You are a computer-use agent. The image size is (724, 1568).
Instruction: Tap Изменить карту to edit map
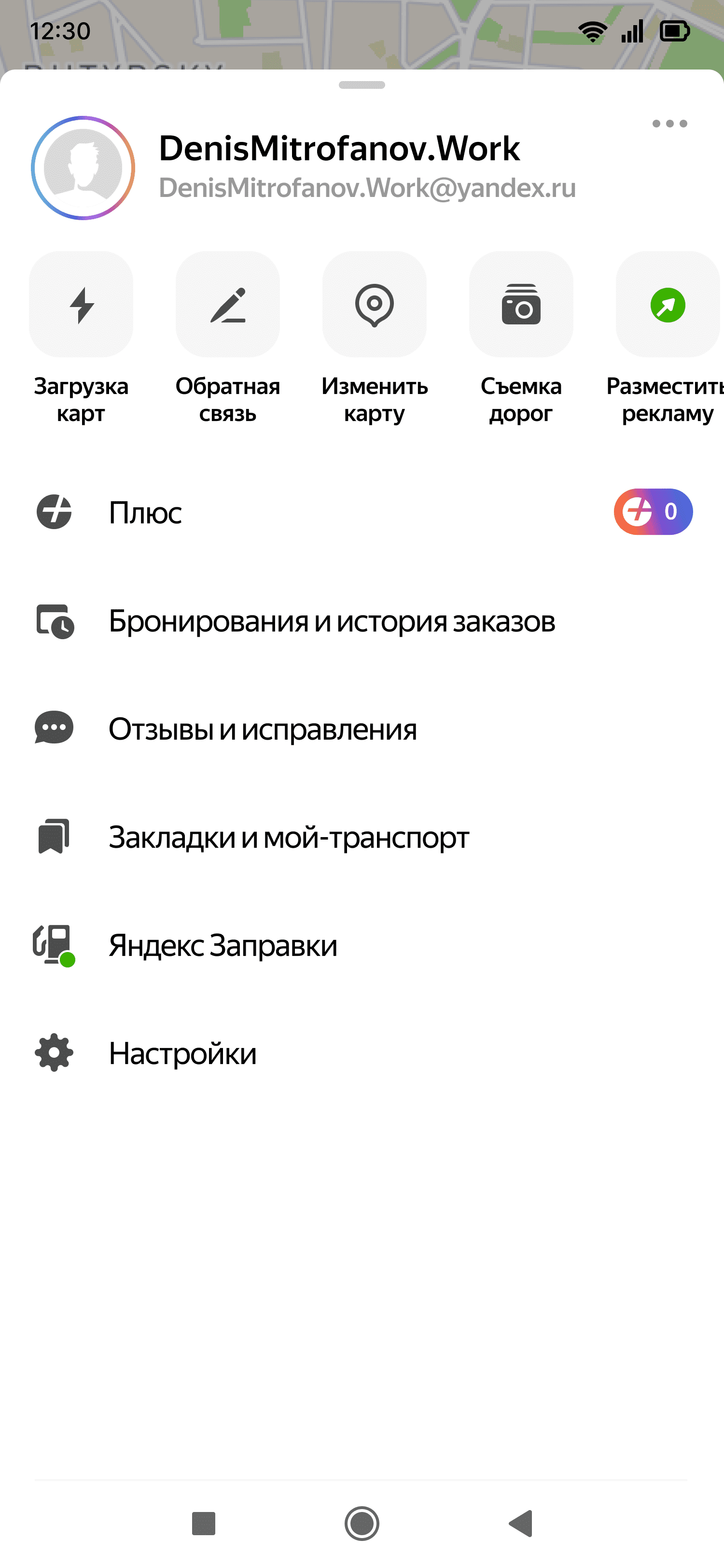(x=374, y=304)
